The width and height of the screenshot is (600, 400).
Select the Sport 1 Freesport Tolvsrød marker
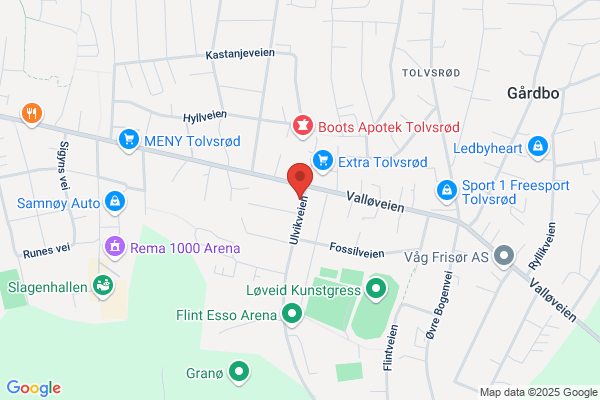[447, 191]
